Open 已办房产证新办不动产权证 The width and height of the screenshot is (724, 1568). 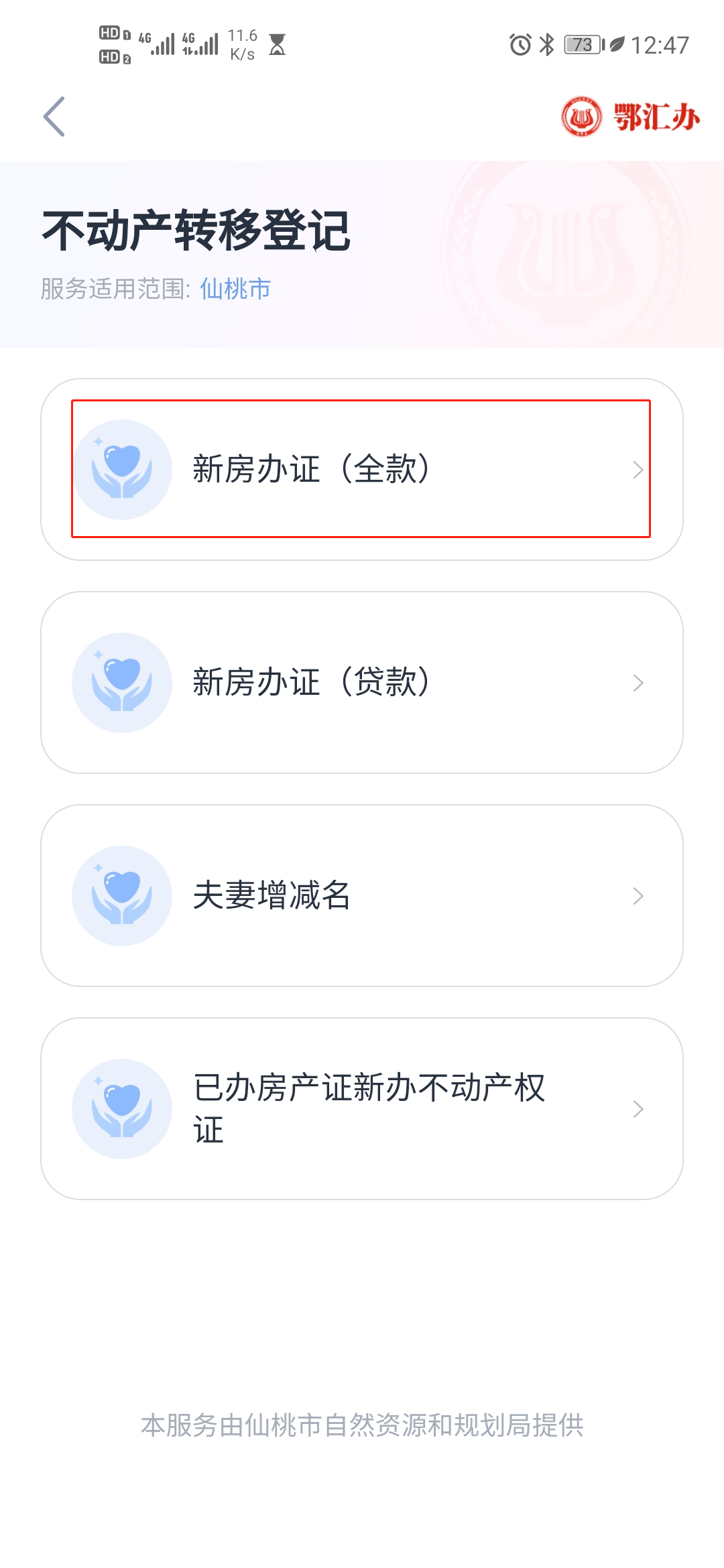[x=361, y=1108]
